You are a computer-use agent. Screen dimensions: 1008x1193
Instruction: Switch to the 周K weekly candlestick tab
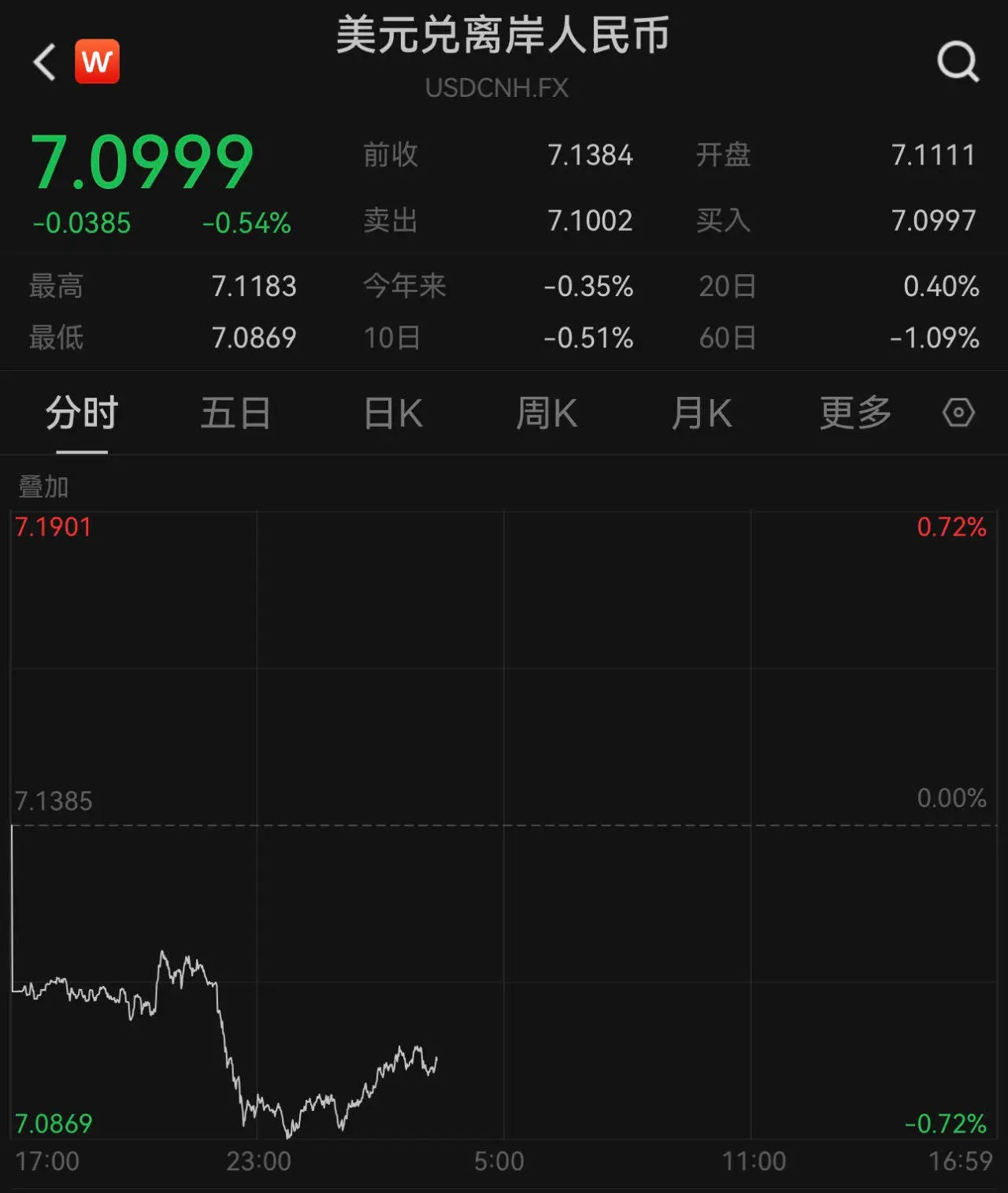point(547,413)
